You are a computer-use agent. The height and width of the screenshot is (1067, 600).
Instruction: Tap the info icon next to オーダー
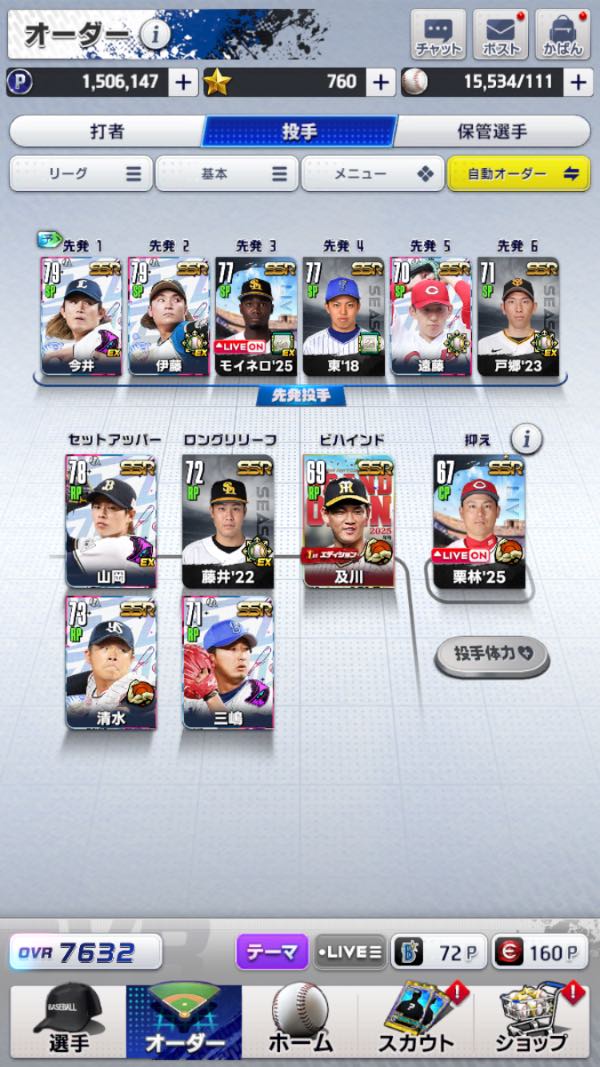coord(154,35)
